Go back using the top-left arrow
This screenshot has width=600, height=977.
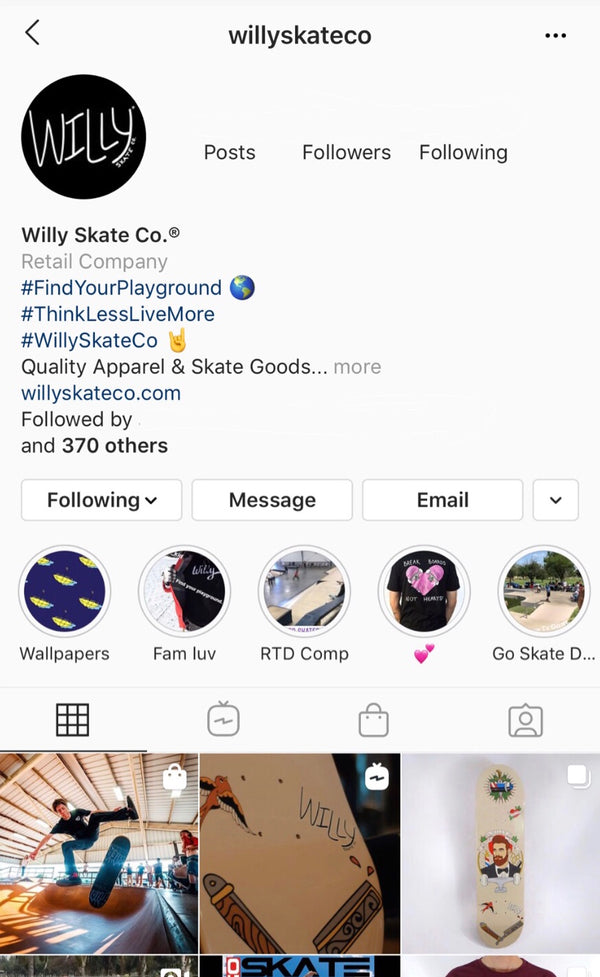(32, 33)
